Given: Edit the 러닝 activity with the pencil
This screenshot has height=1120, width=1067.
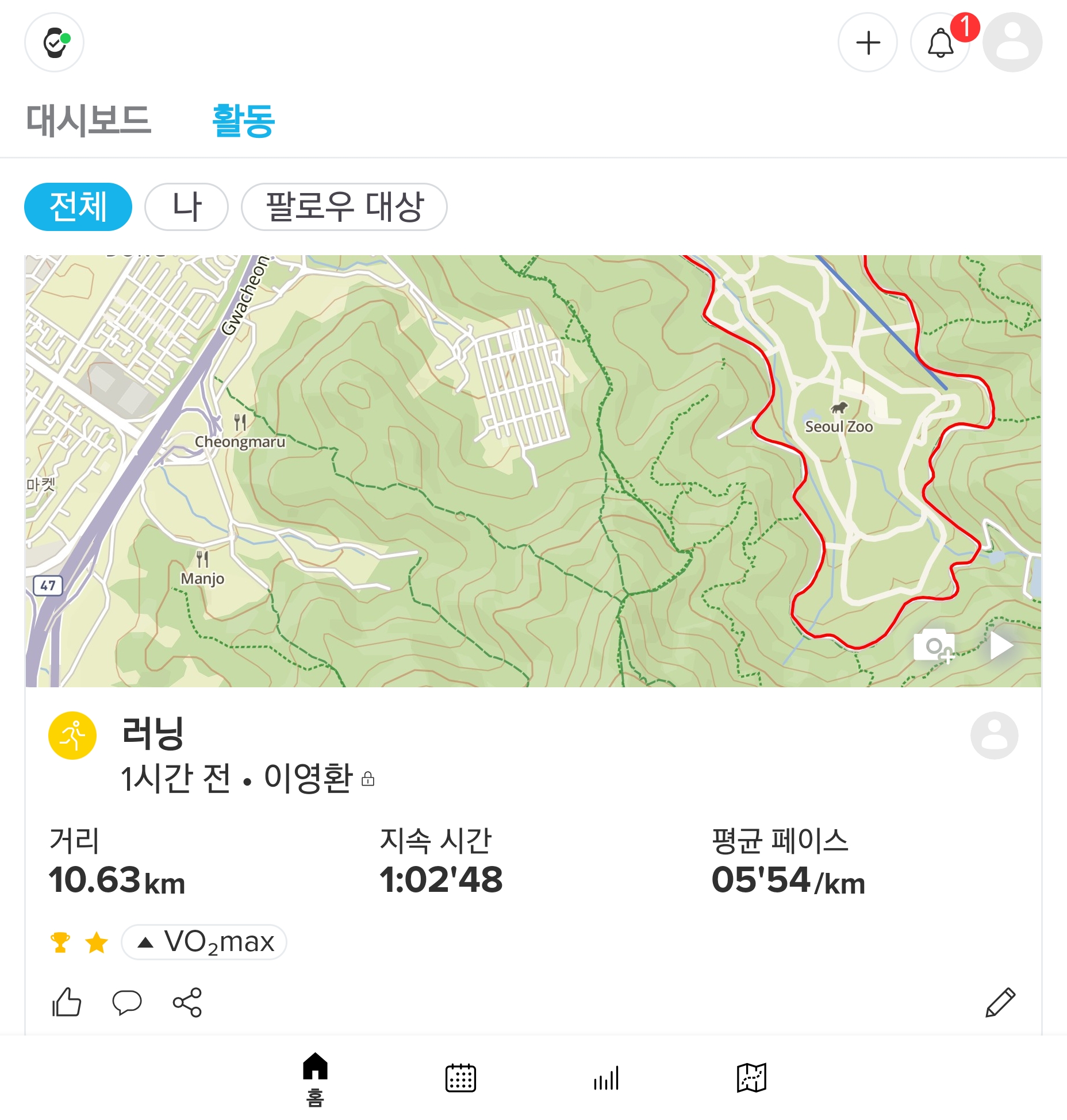Looking at the screenshot, I should coord(1000,1002).
